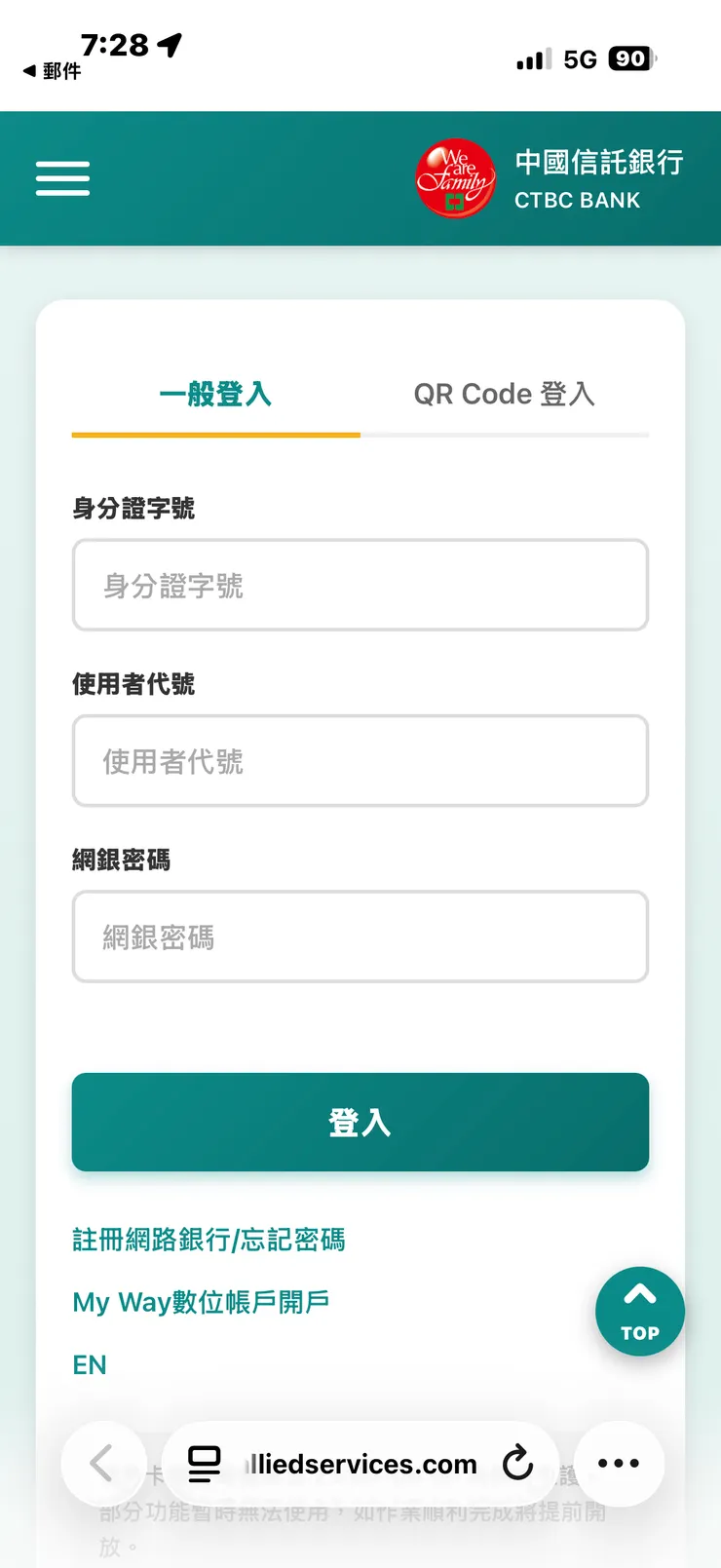Tap the reader view icon in the address bar
721x1568 pixels.
[204, 1463]
